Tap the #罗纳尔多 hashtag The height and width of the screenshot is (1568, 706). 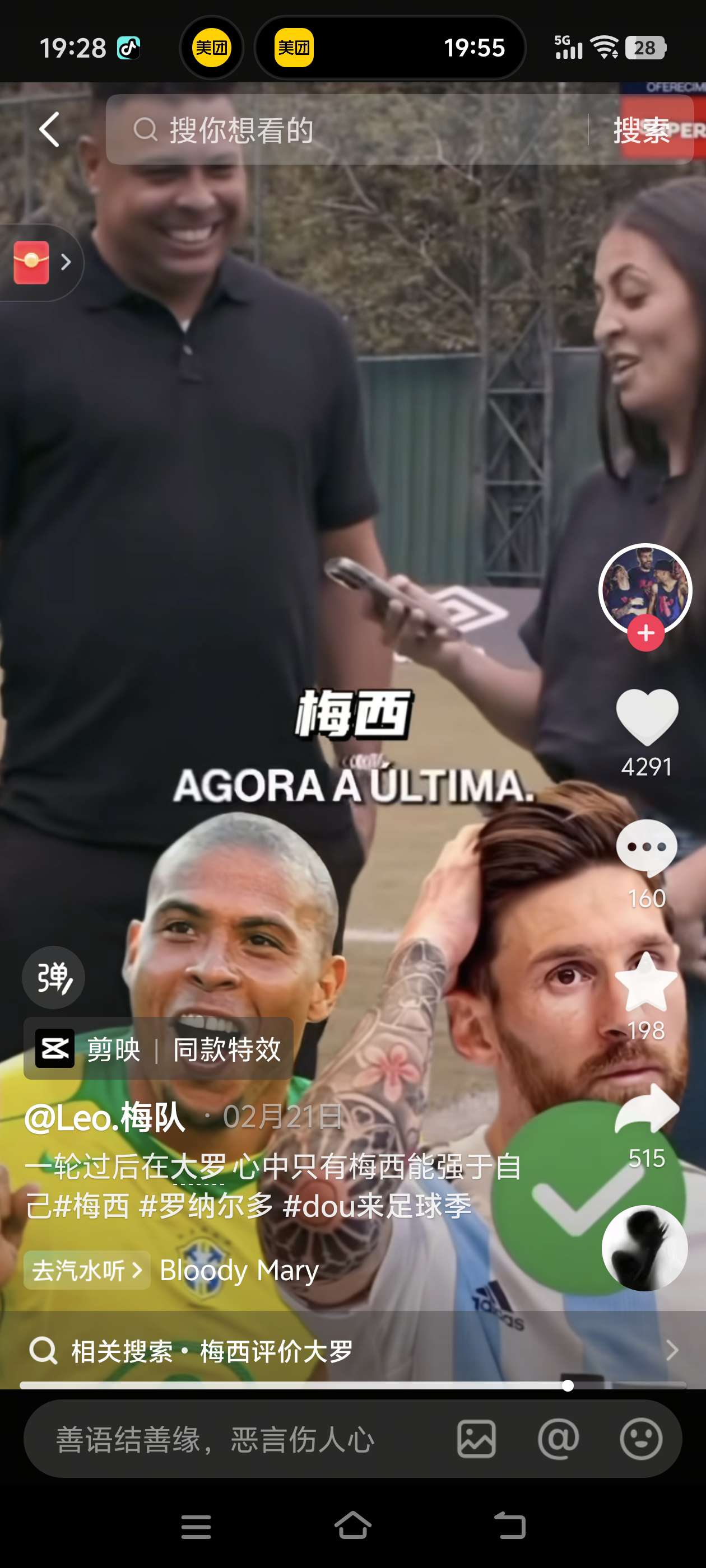click(x=205, y=1206)
